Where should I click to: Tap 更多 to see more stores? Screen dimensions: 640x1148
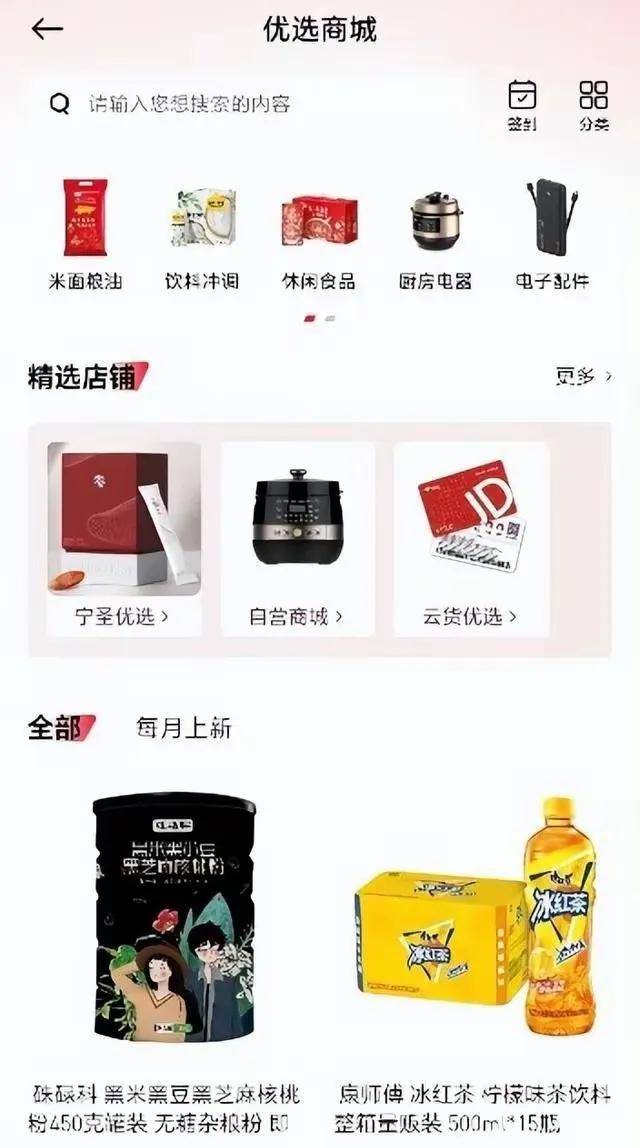click(583, 376)
